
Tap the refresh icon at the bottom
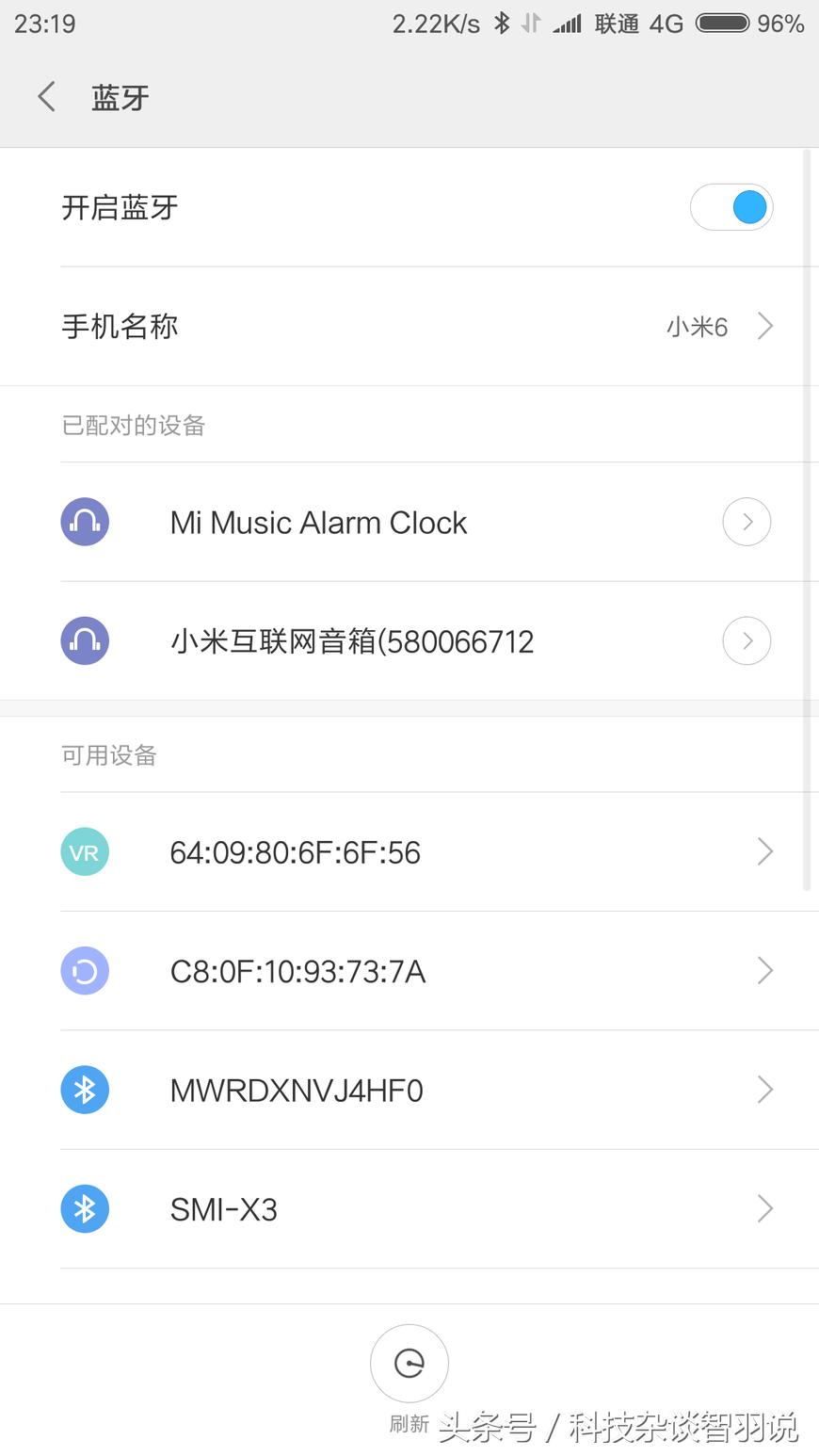tap(409, 1363)
